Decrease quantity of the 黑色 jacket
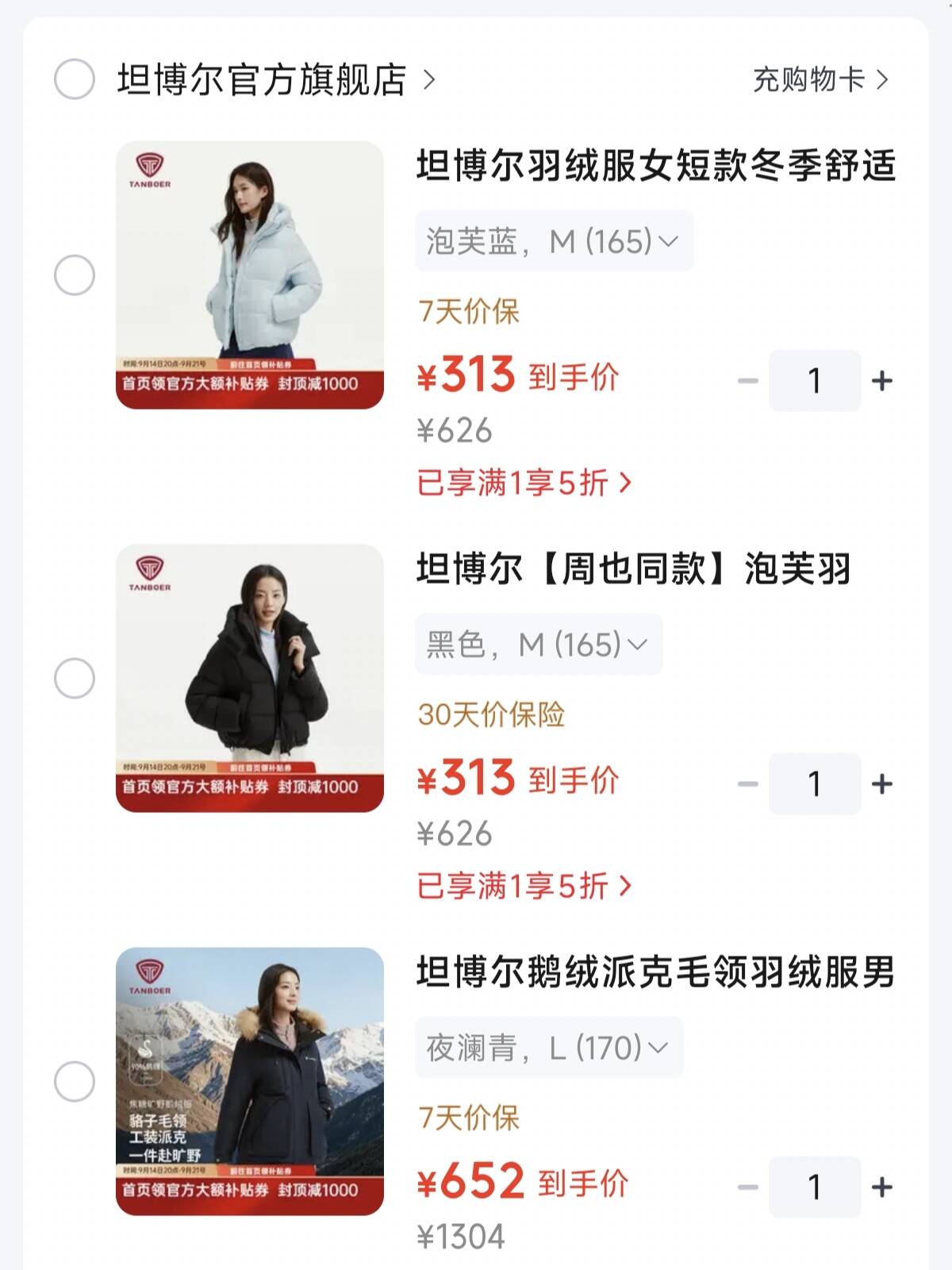 click(748, 784)
